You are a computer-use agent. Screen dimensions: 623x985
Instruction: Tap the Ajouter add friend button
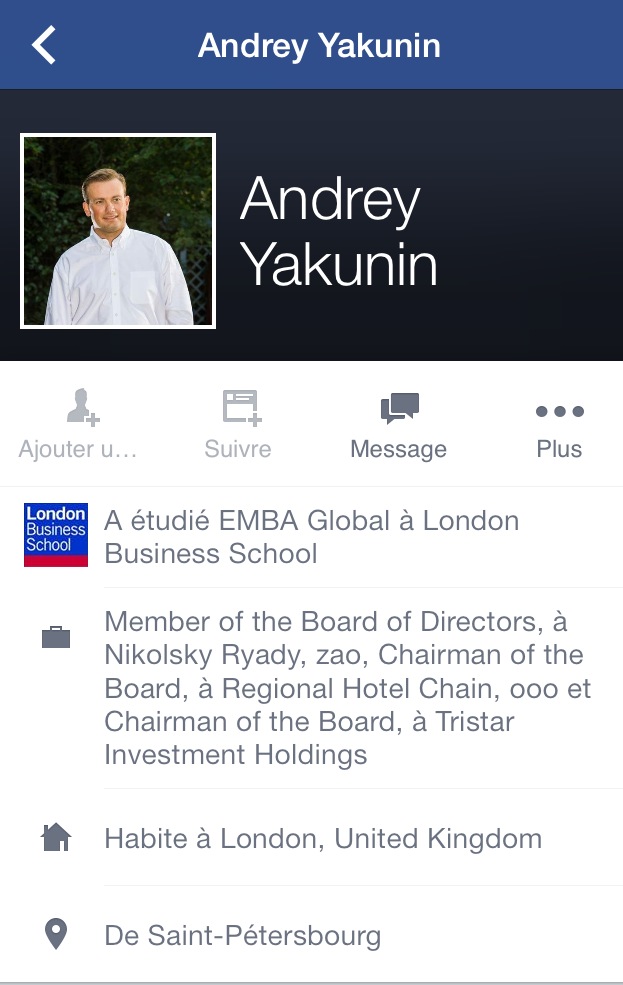pos(78,424)
